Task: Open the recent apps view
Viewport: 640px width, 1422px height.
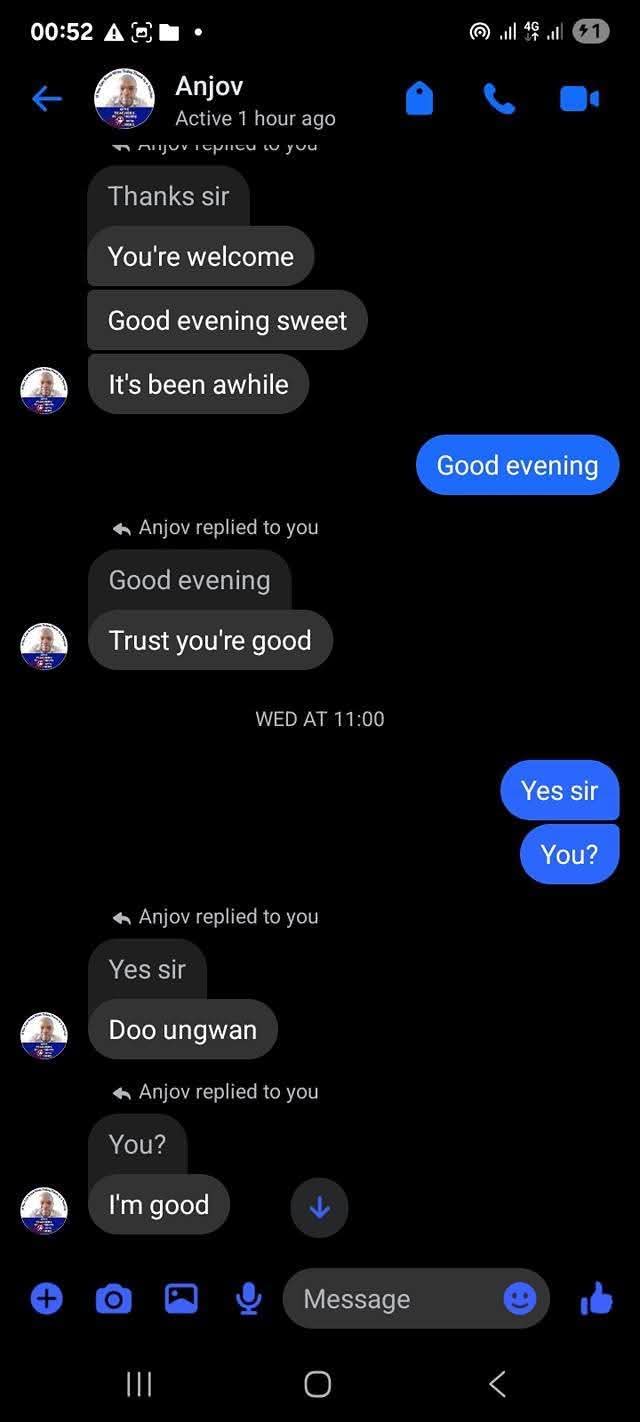Action: [139, 1384]
